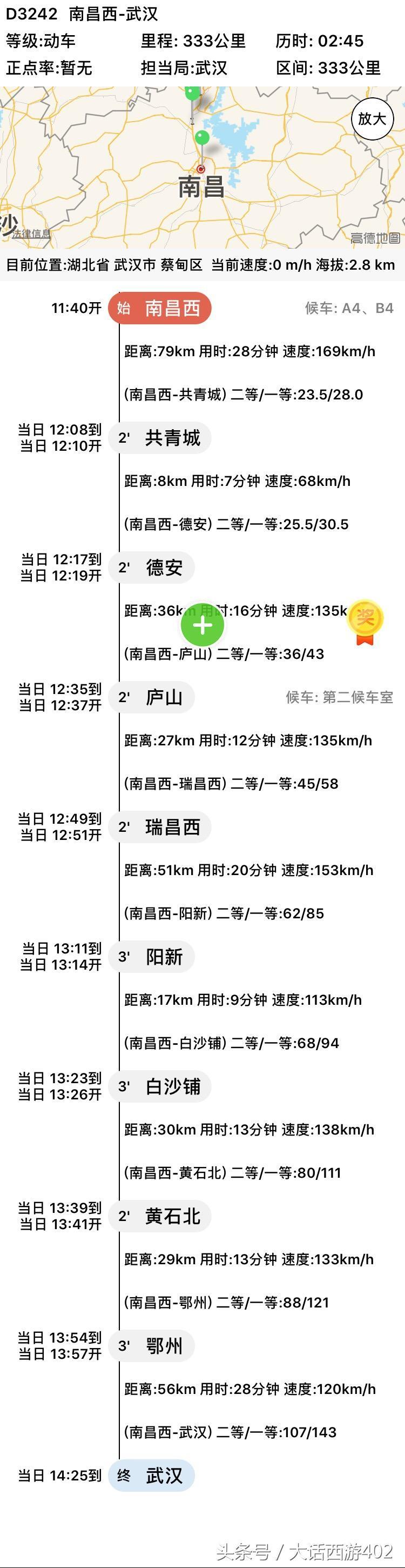Tap the green plus floating button
Screen dimensions: 405x1568
[x=202, y=625]
